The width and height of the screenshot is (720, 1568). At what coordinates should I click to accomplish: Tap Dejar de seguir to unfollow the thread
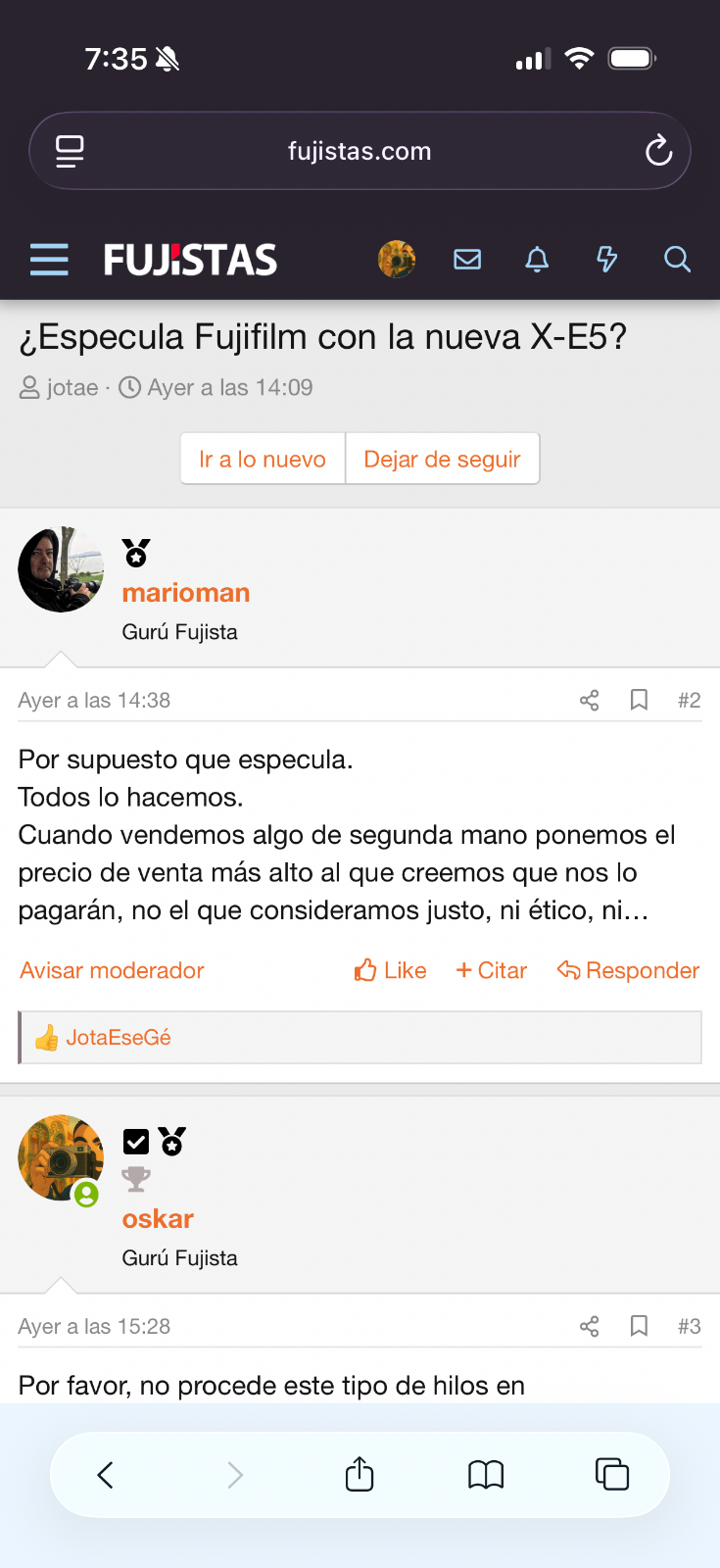click(442, 459)
